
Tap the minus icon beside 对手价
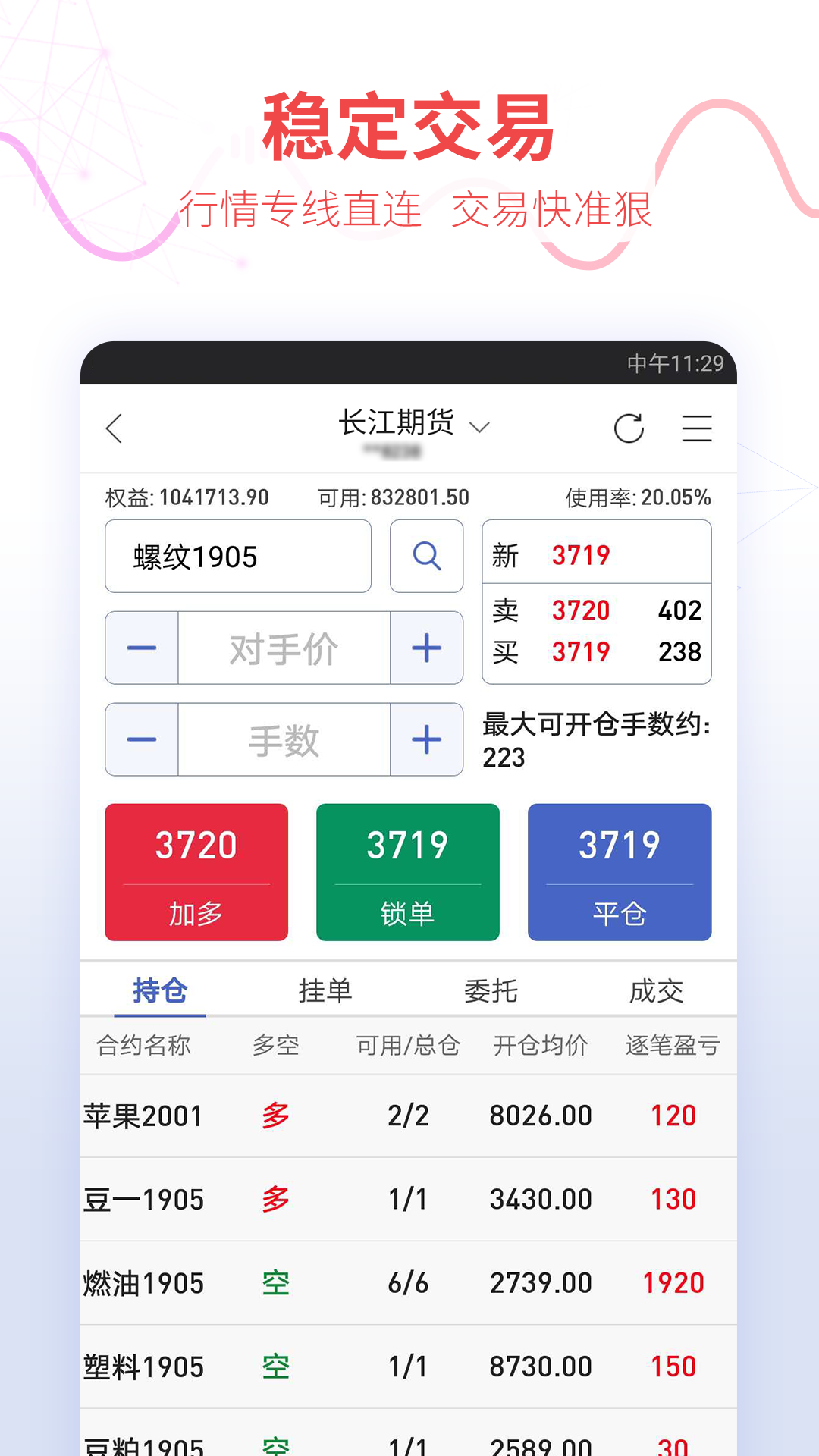pyautogui.click(x=140, y=648)
